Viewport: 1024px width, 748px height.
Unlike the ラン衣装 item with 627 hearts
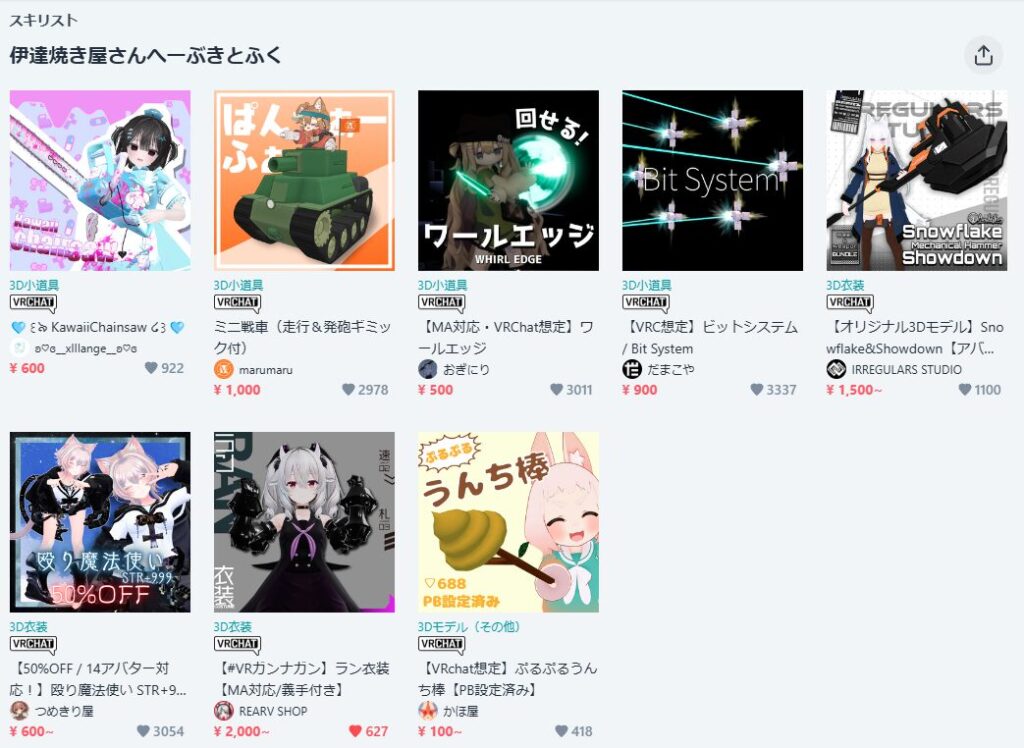(x=355, y=731)
